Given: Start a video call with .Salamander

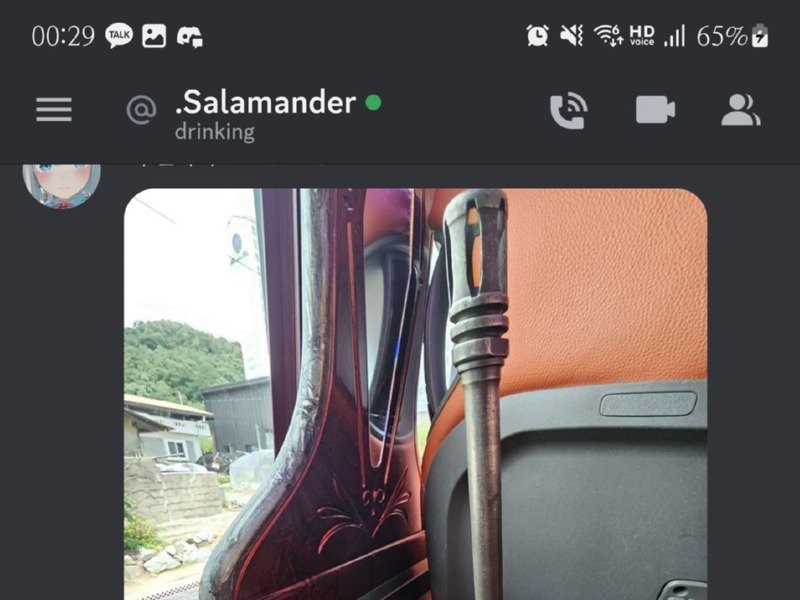Looking at the screenshot, I should [x=655, y=109].
